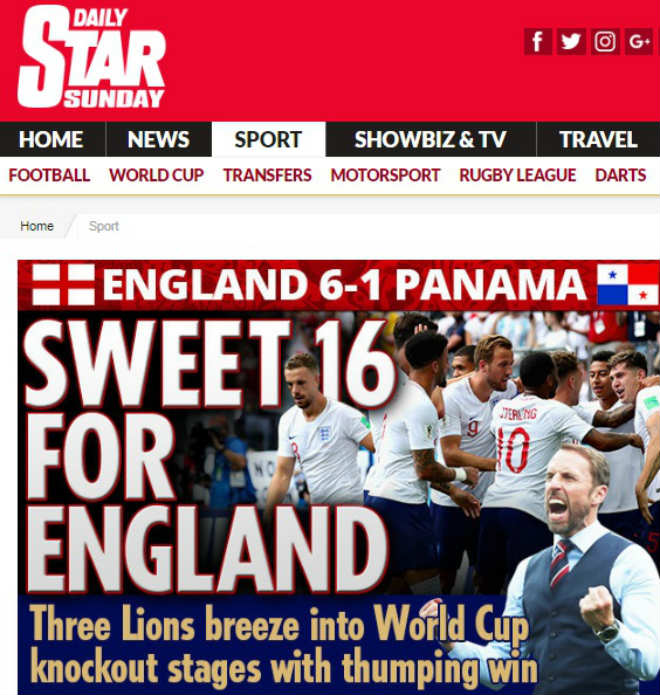Open the World Cup subsection

click(156, 175)
